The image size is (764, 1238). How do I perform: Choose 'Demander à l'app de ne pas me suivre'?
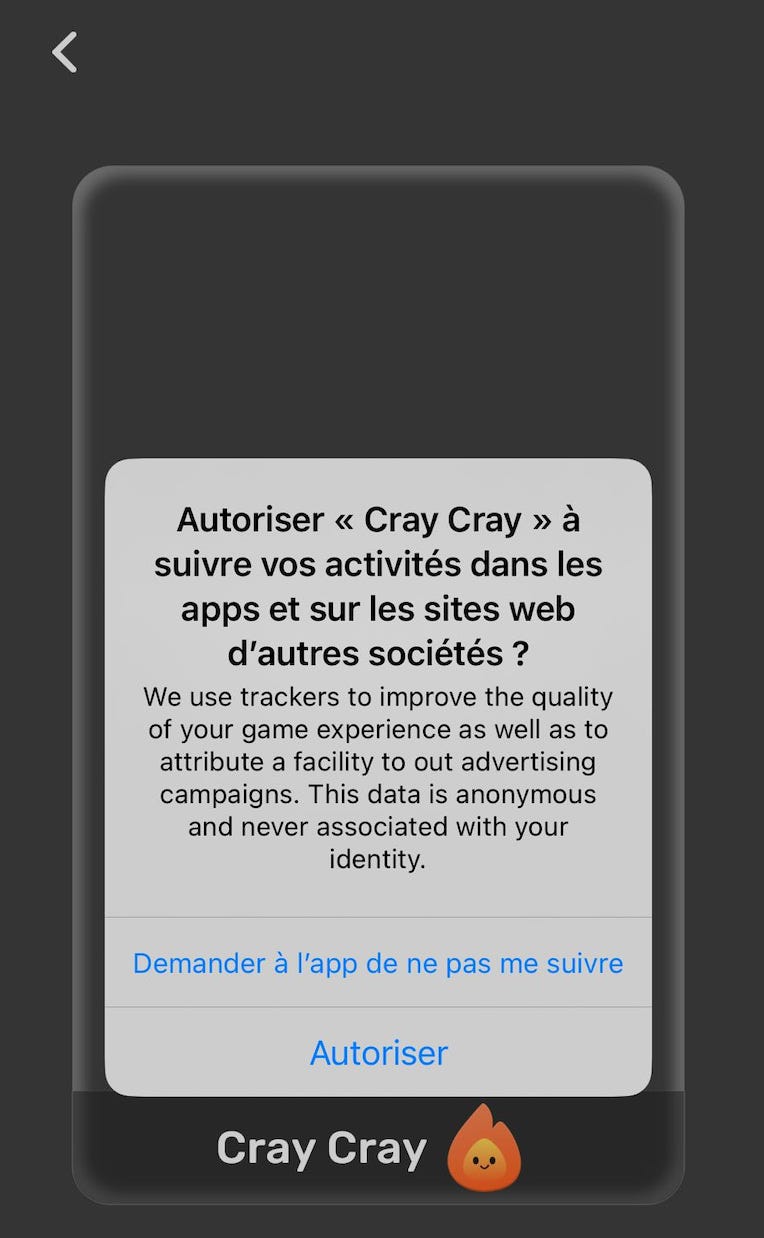coord(378,963)
